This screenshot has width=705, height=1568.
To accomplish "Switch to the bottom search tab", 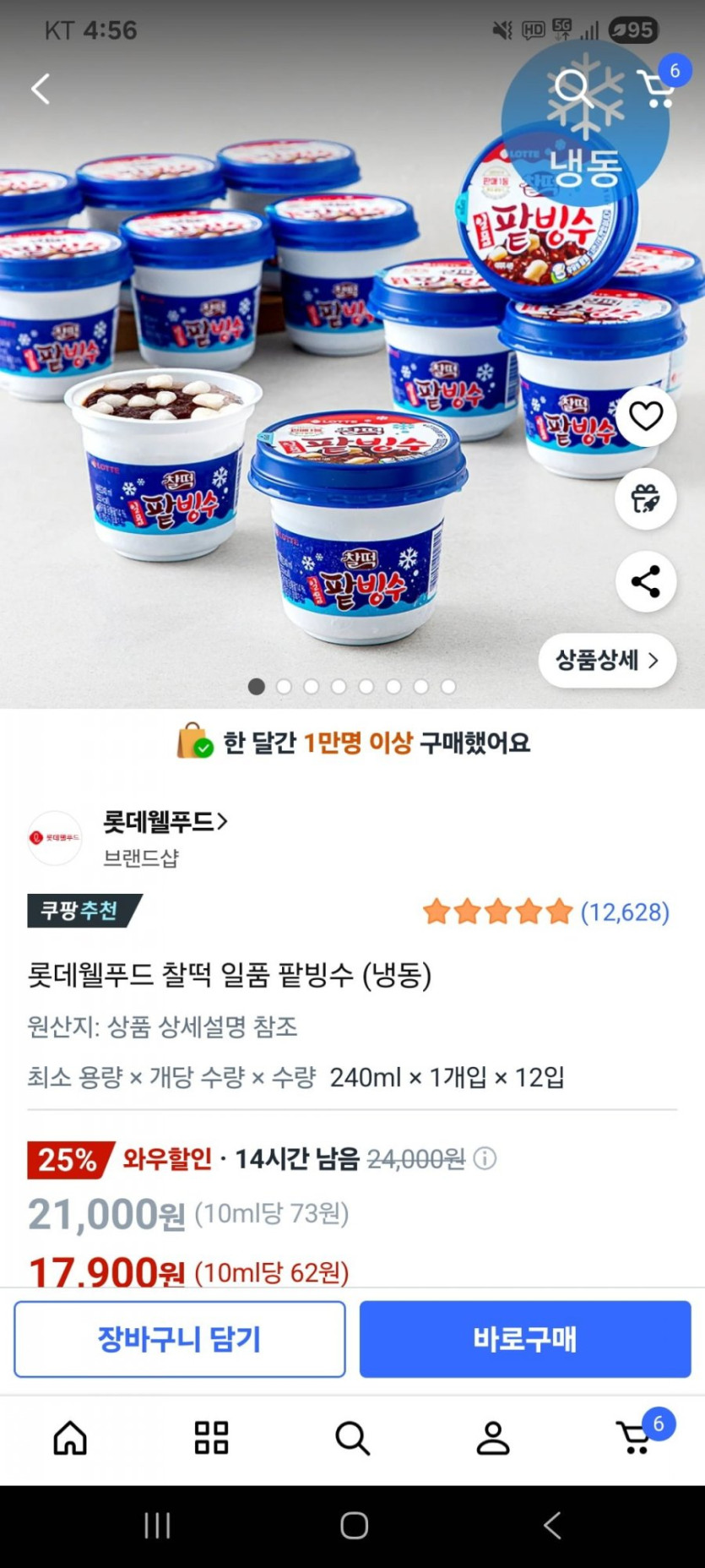I will tap(352, 1438).
